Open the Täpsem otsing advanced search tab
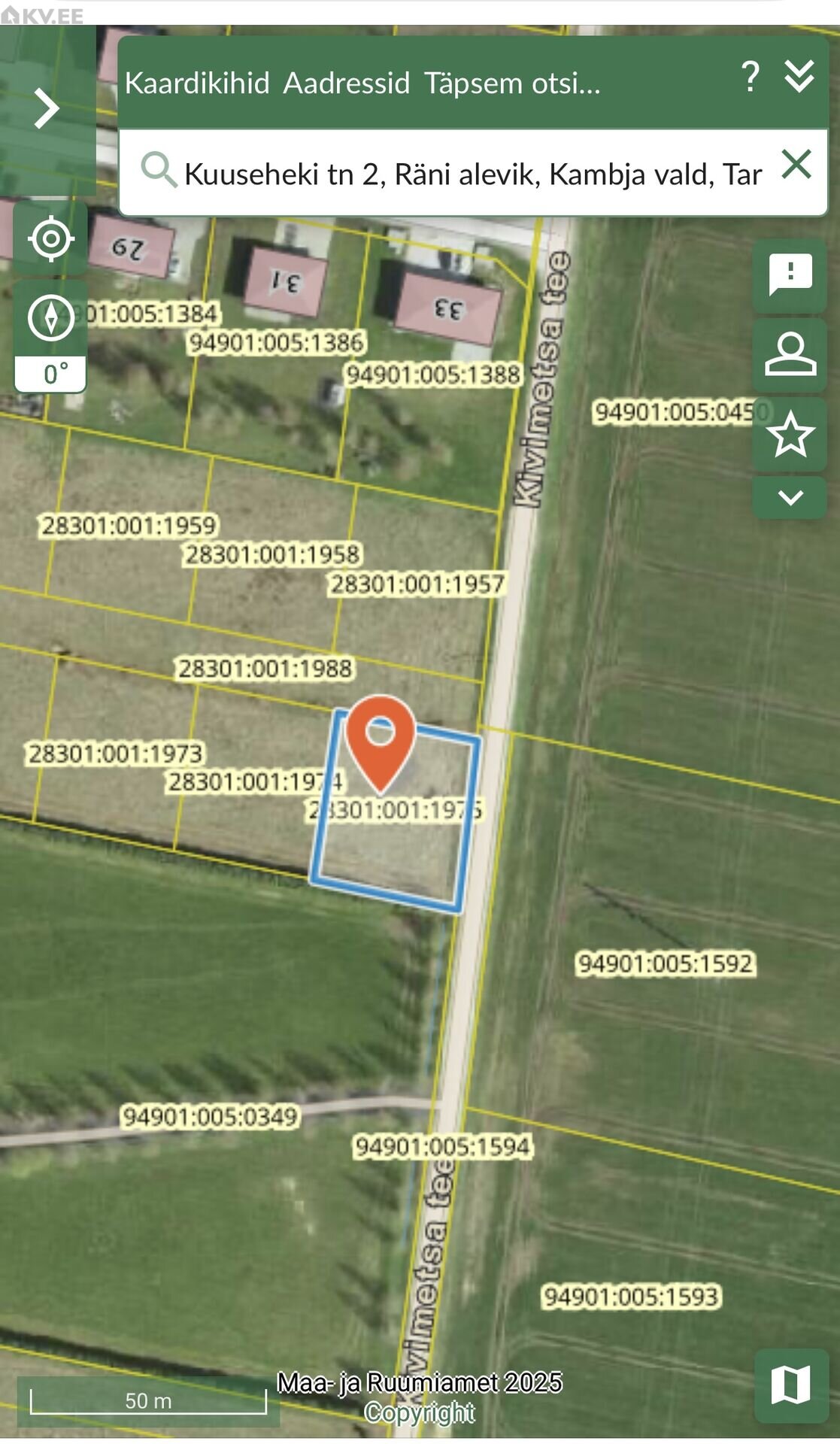Viewport: 840px width, 1444px height. coord(512,83)
